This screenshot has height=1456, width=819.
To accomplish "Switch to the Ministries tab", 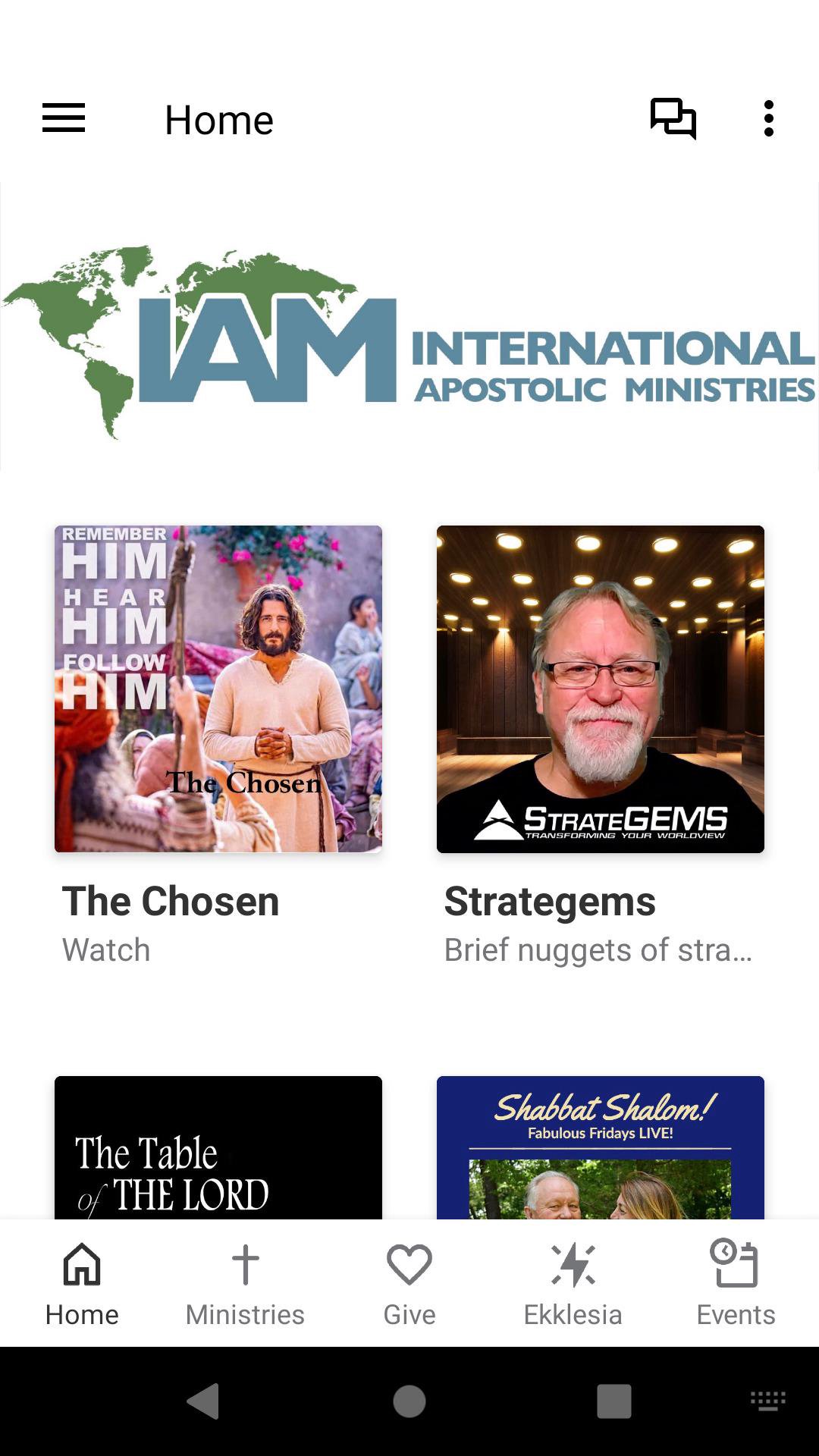I will (x=245, y=1283).
